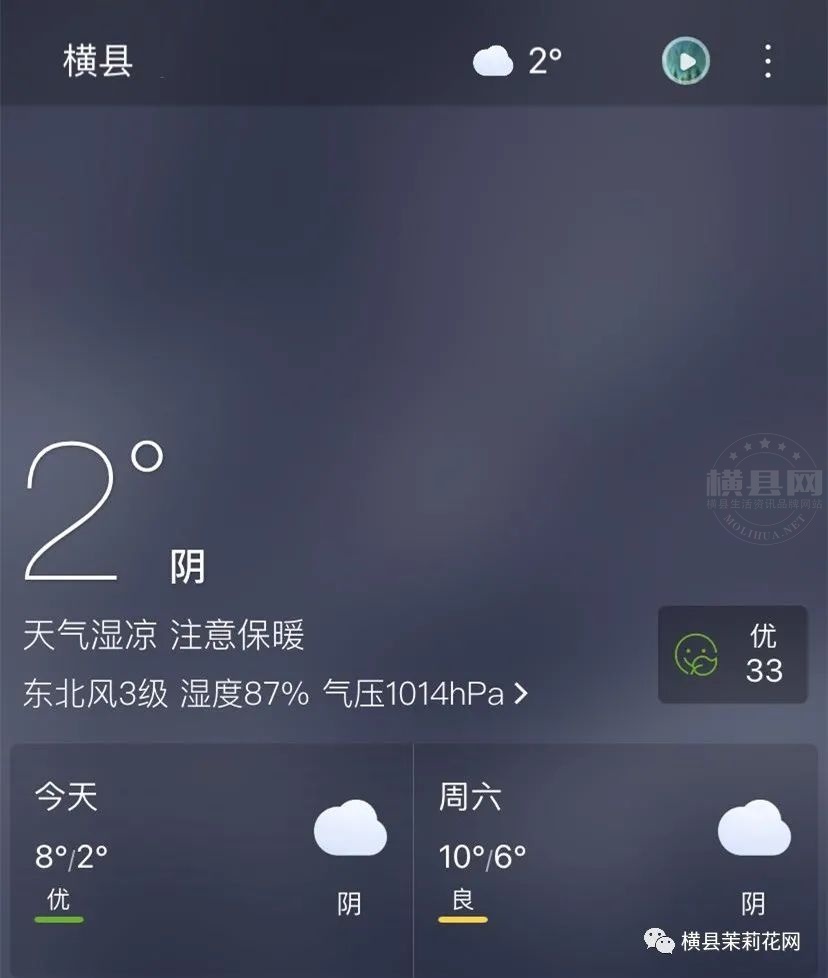Image resolution: width=828 pixels, height=978 pixels.
Task: Open the air quality card showing 优 33
Action: [732, 654]
